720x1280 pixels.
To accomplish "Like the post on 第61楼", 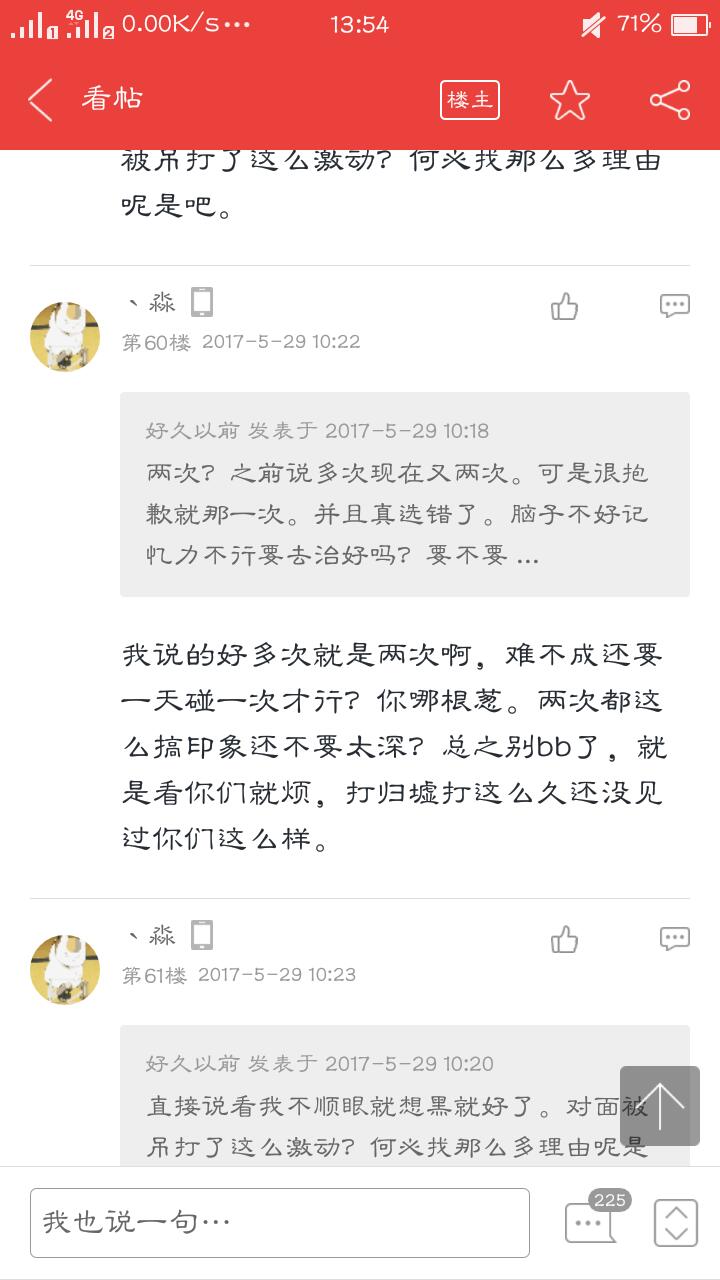I will pos(564,939).
